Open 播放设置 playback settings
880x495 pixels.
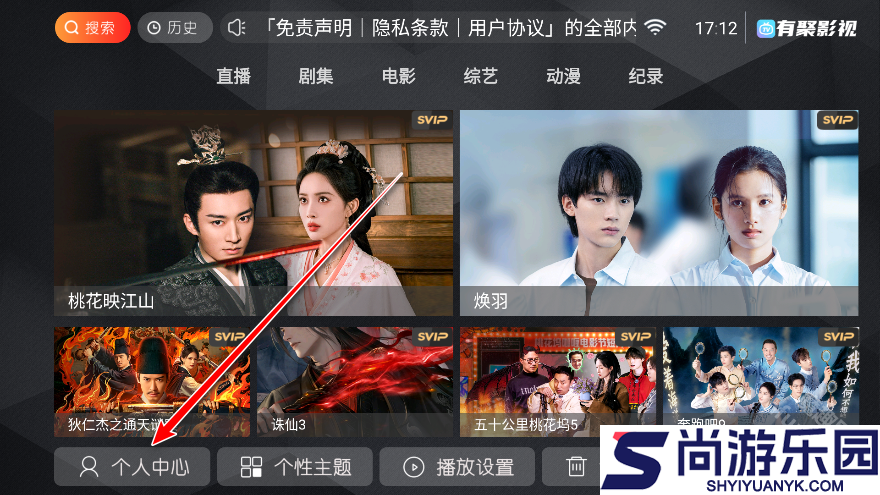(x=458, y=467)
